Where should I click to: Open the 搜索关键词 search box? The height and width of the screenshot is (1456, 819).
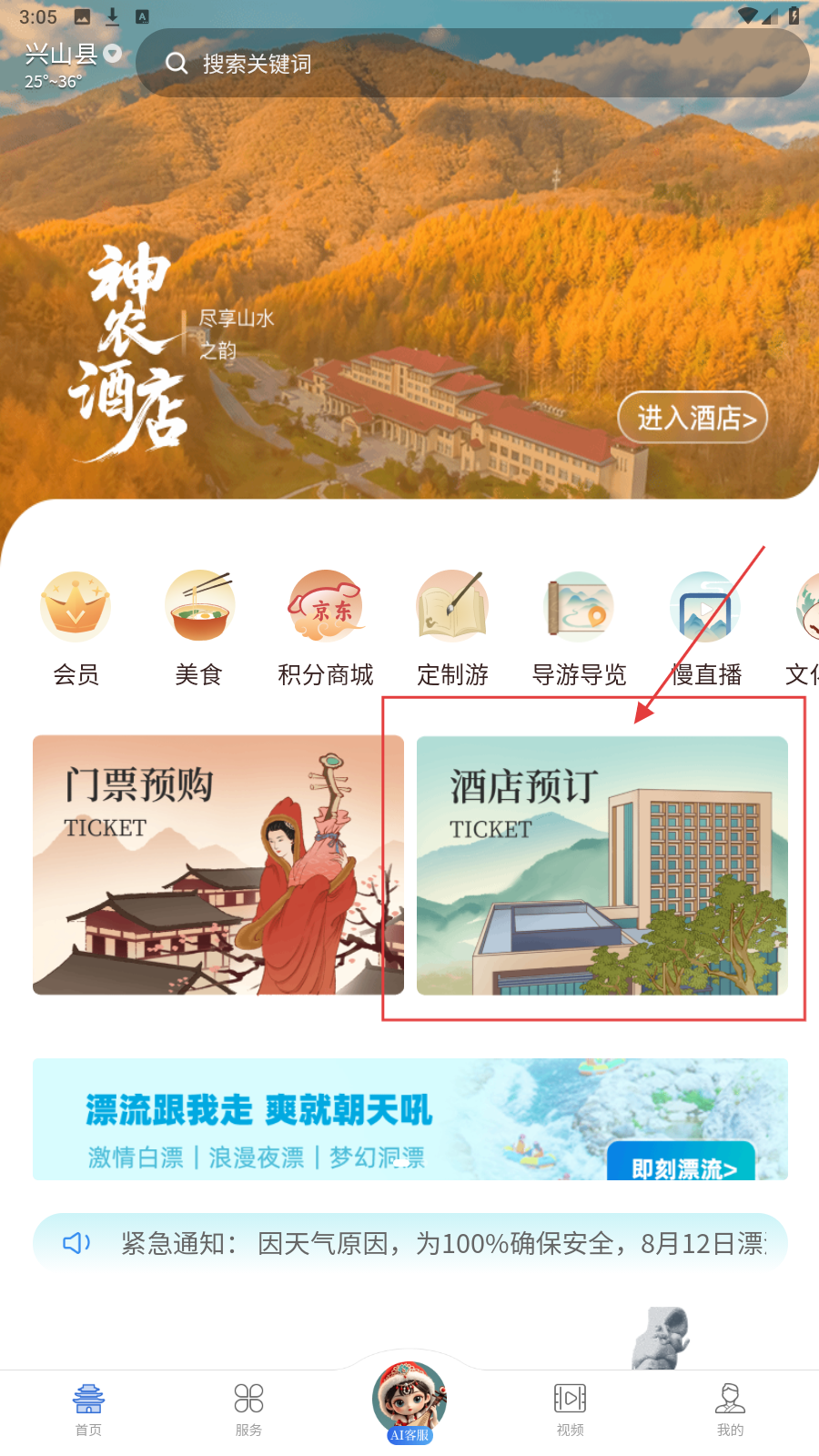point(473,64)
